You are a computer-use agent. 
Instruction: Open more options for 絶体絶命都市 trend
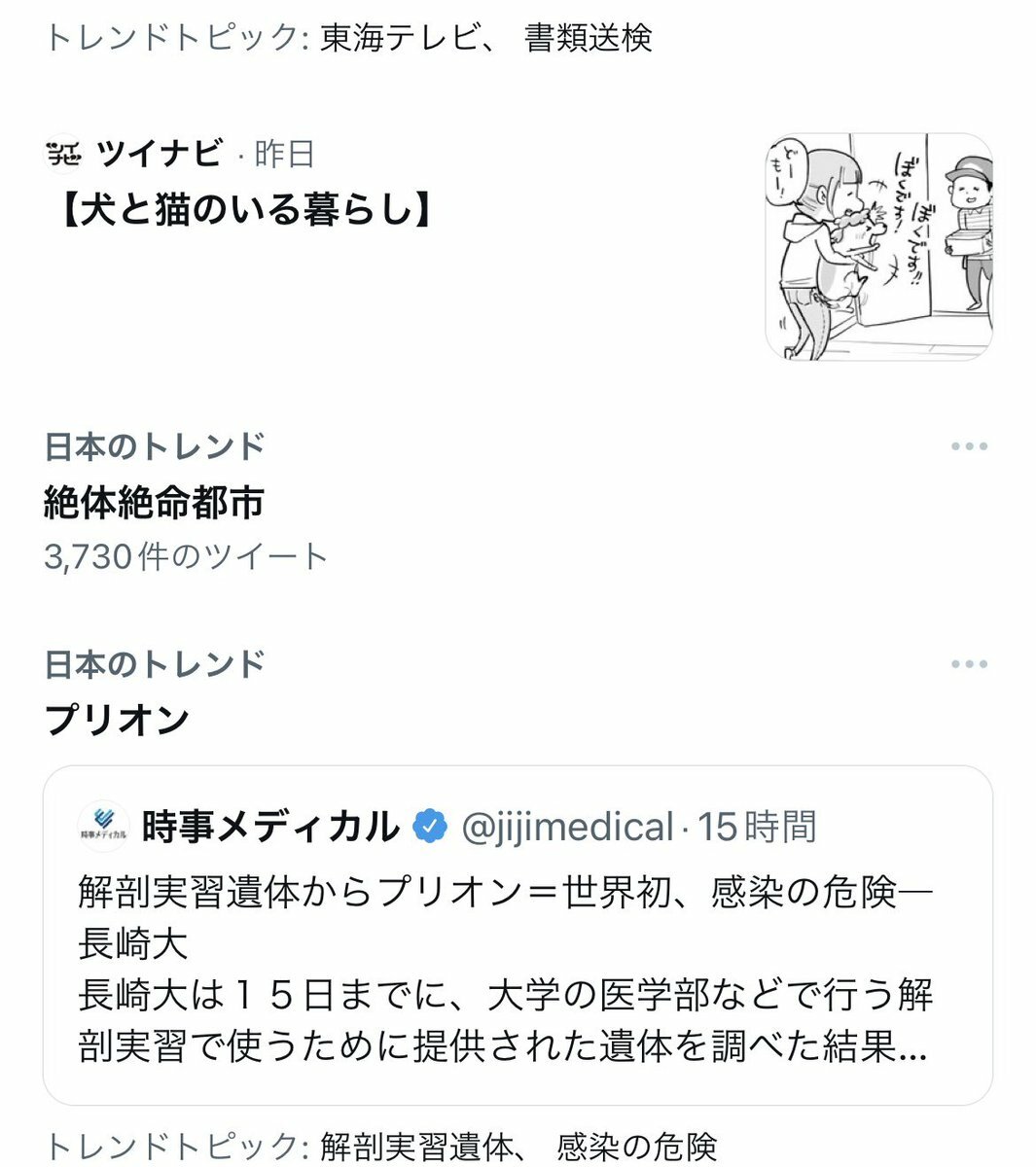click(969, 447)
